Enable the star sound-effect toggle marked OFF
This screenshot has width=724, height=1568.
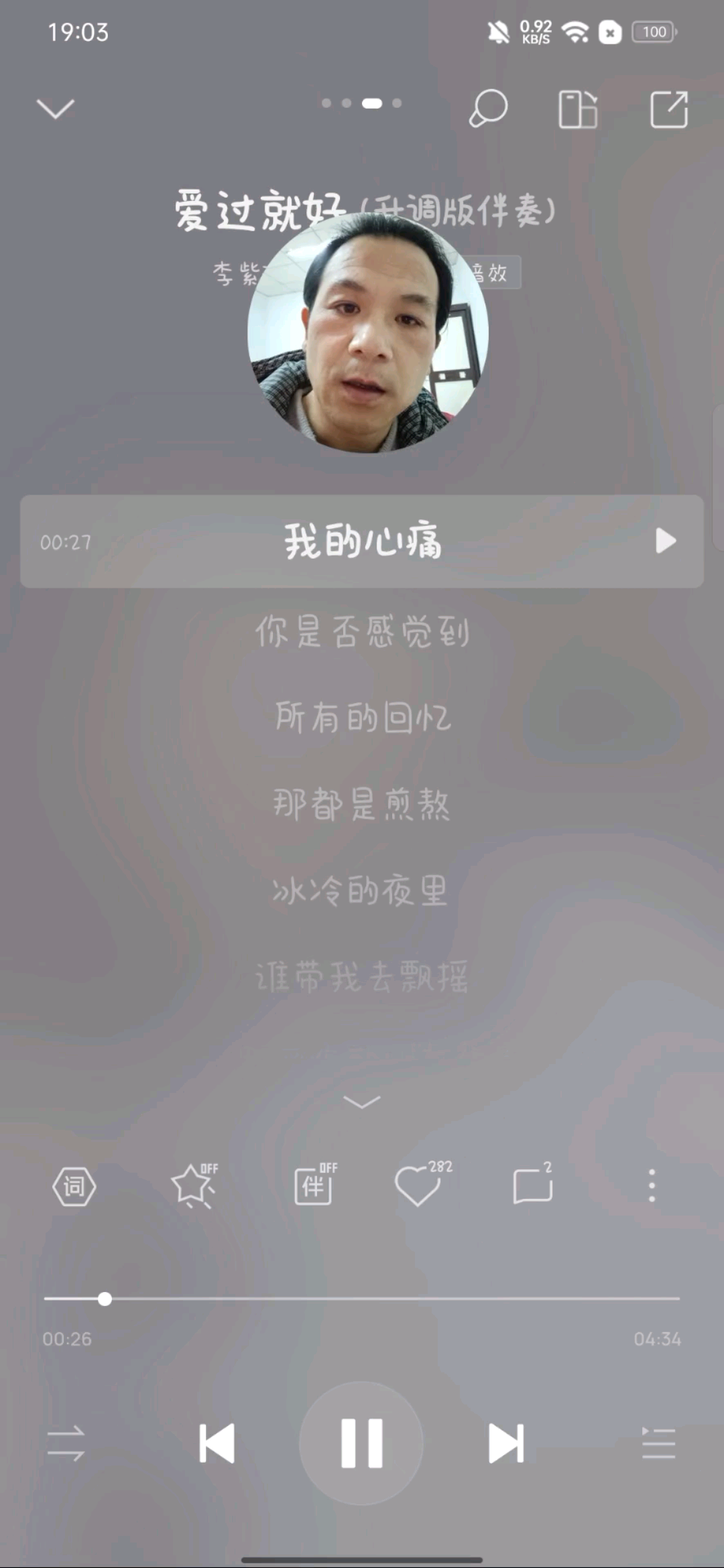pos(193,1186)
